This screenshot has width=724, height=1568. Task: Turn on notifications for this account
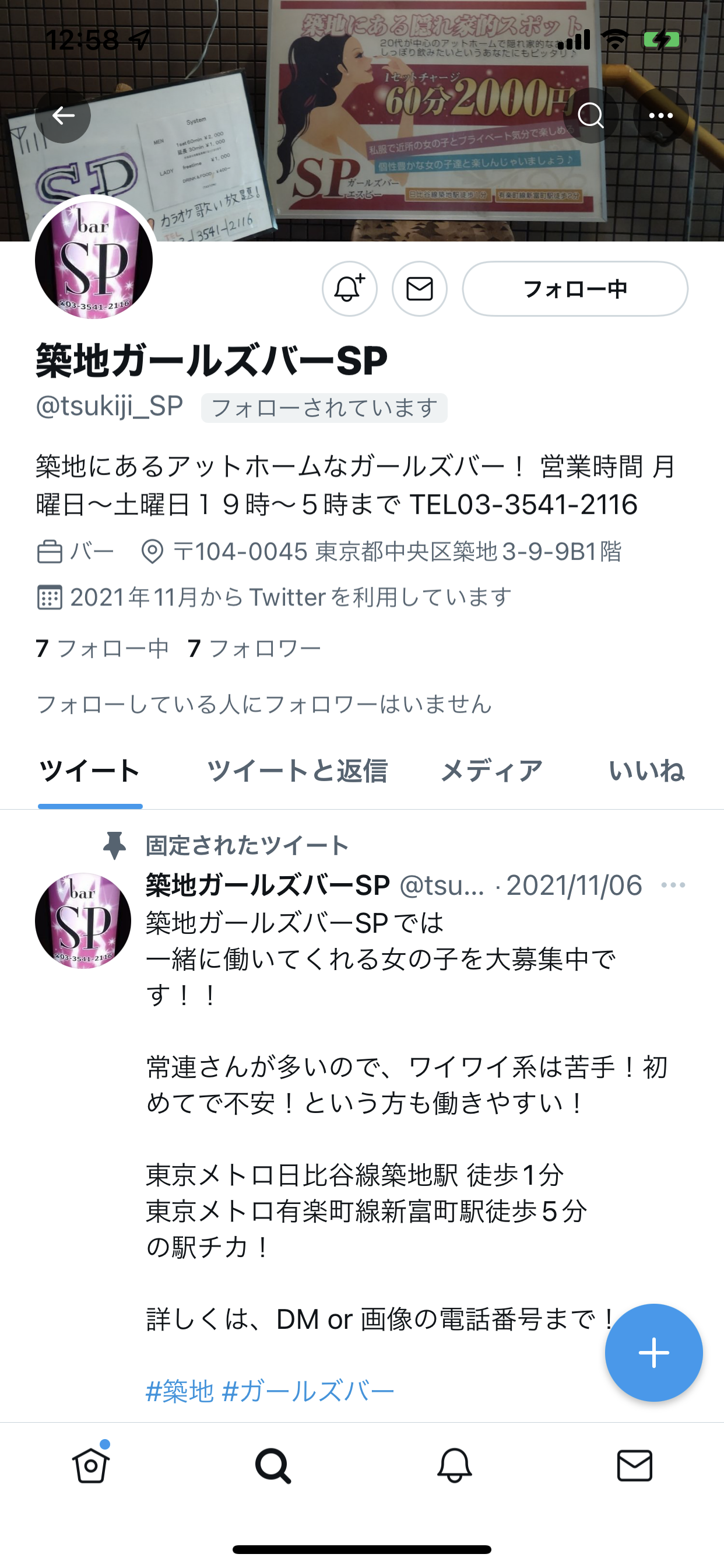pos(349,289)
